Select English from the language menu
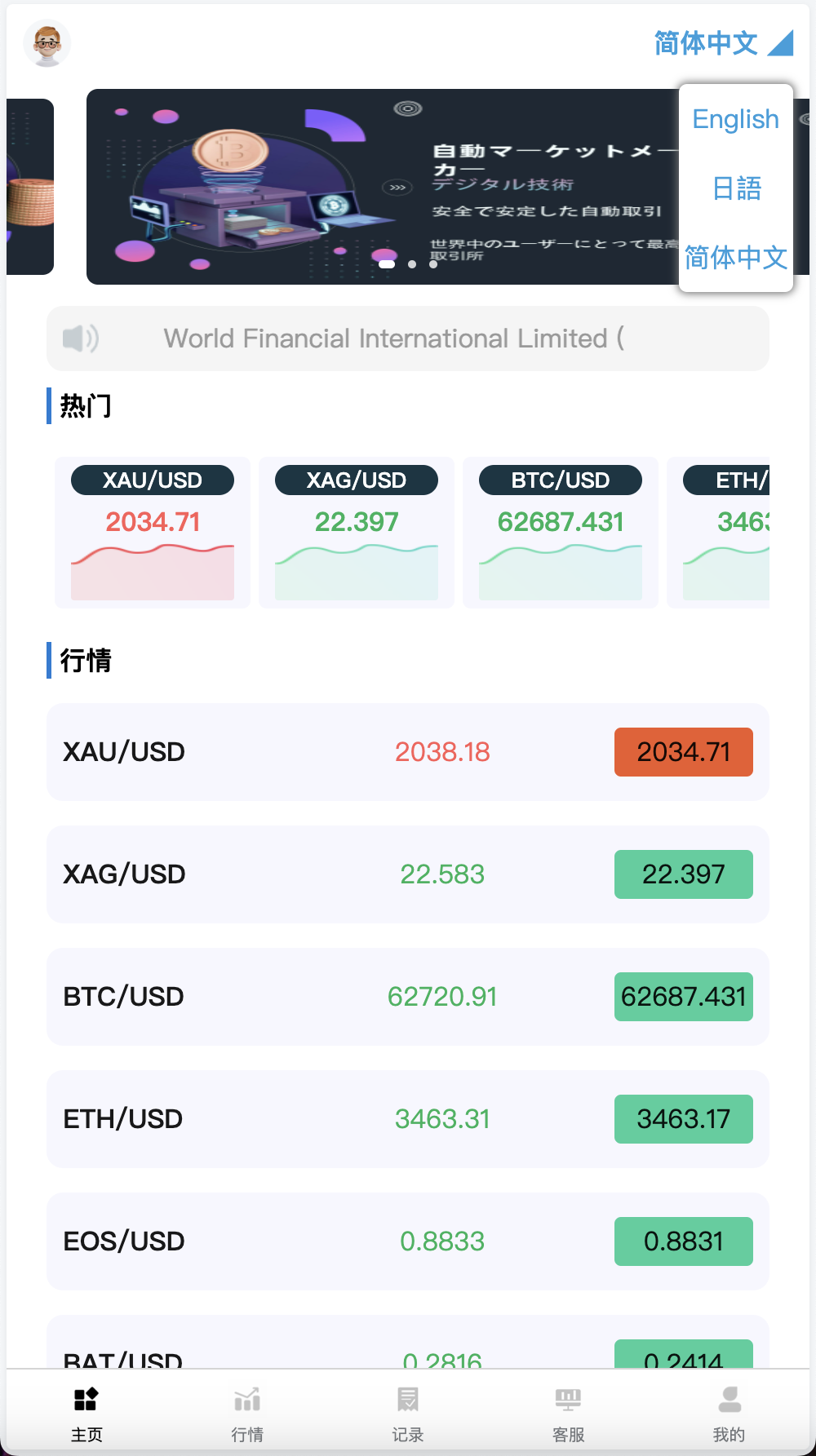Screen dimensions: 816x1456 [x=734, y=119]
